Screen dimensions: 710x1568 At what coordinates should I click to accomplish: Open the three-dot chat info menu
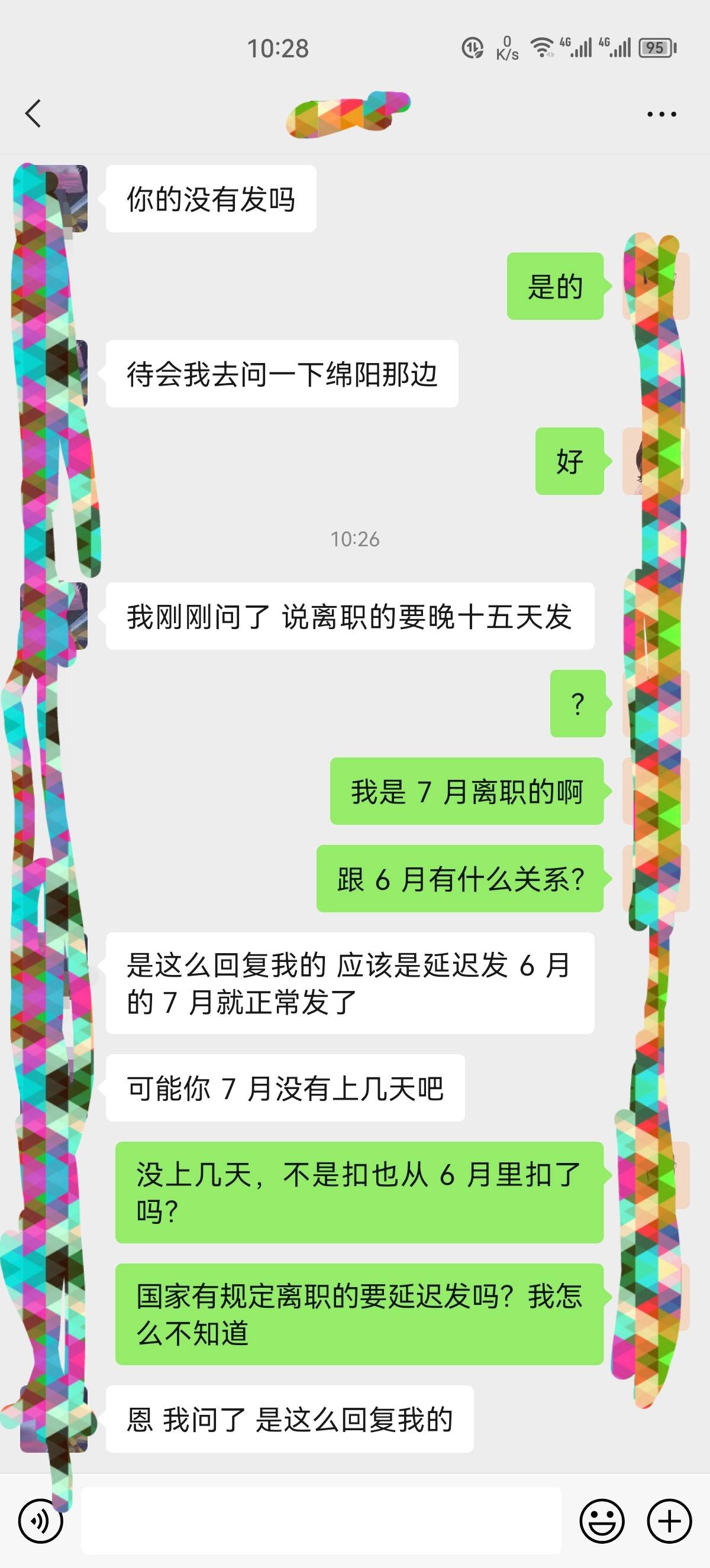(x=661, y=114)
